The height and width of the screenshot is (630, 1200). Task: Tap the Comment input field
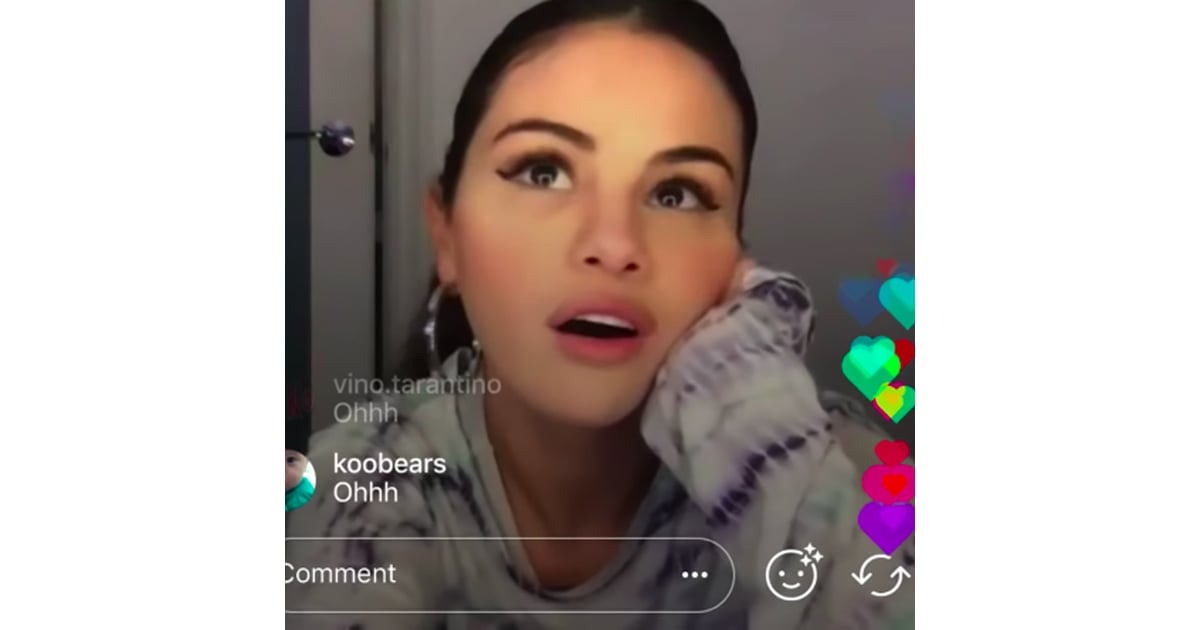coord(450,574)
